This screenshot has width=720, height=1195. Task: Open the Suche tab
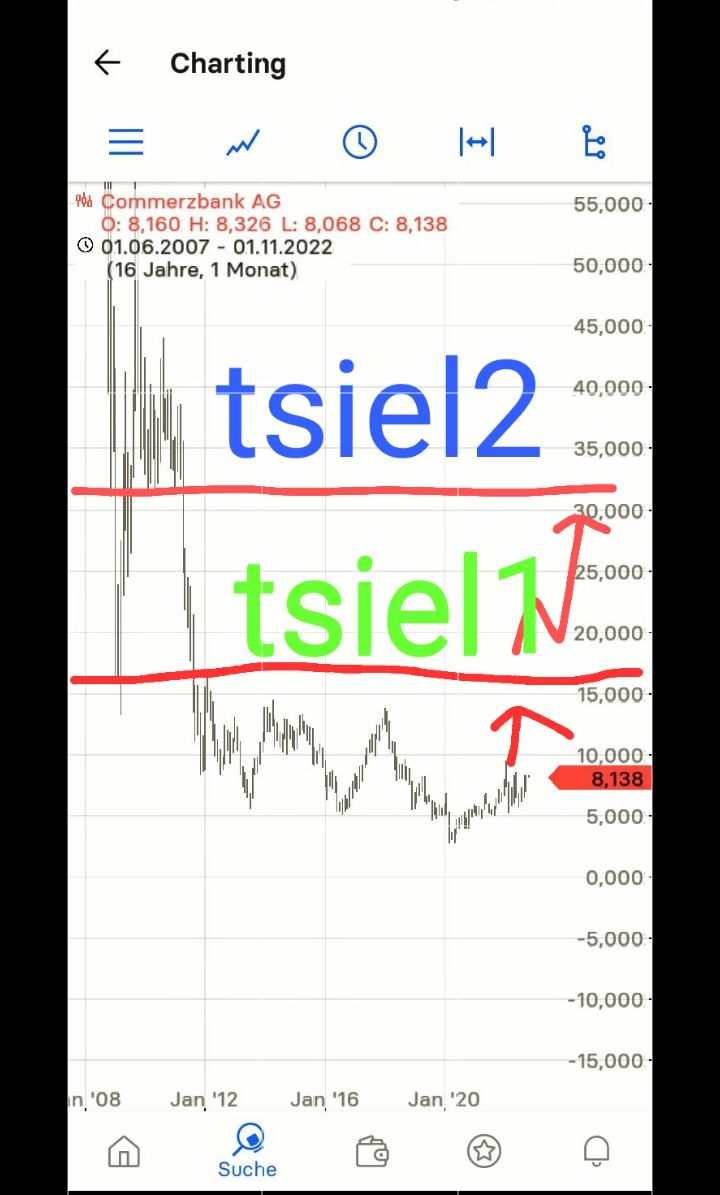pyautogui.click(x=247, y=1150)
